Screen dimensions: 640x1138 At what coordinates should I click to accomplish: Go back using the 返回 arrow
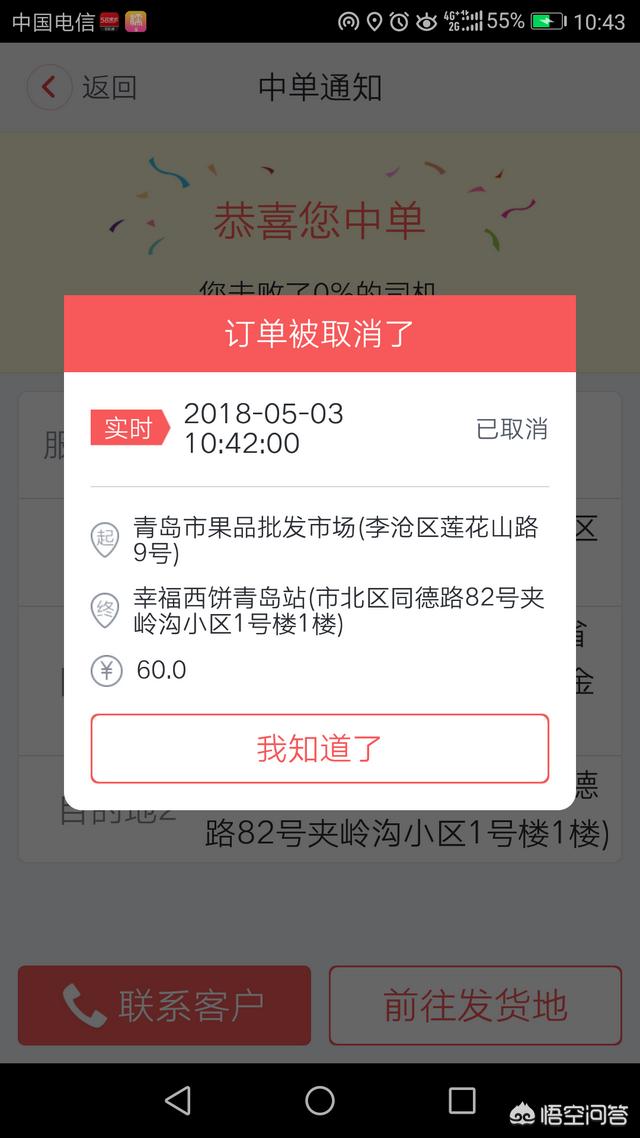click(x=49, y=88)
